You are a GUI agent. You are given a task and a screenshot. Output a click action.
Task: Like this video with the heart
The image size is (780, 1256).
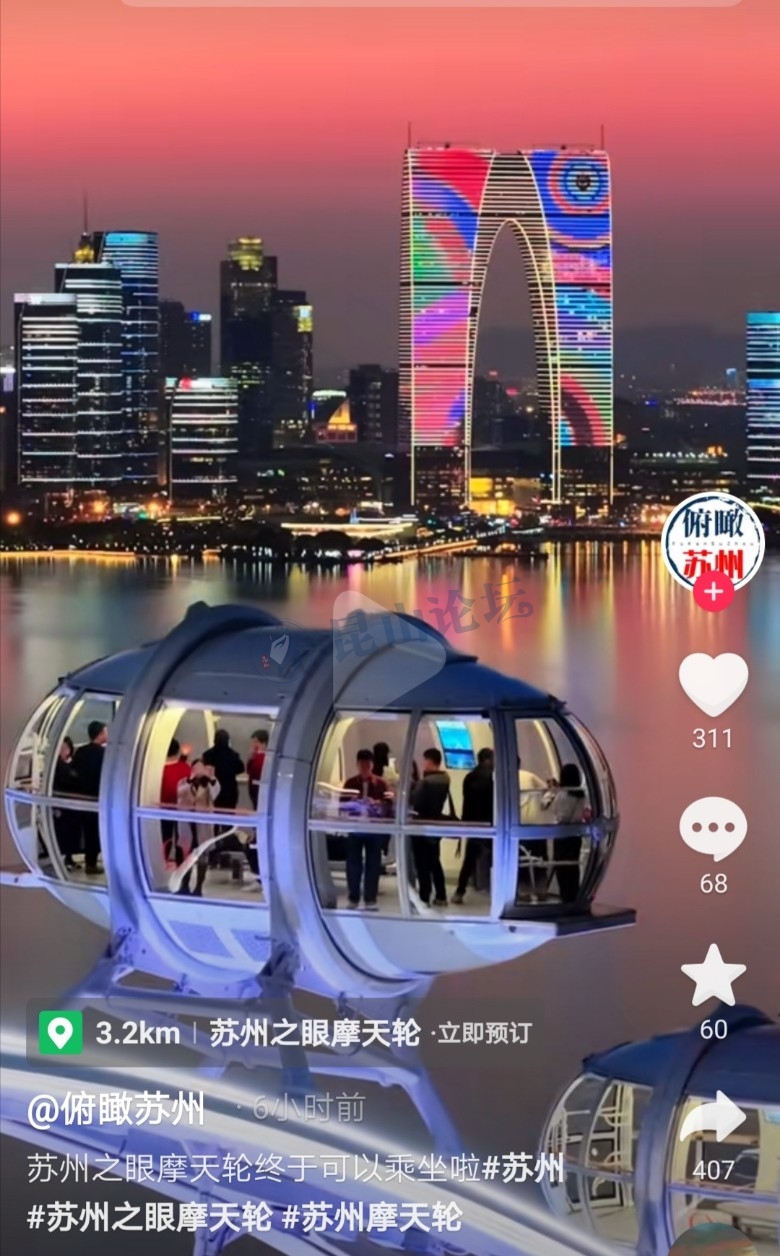[713, 684]
